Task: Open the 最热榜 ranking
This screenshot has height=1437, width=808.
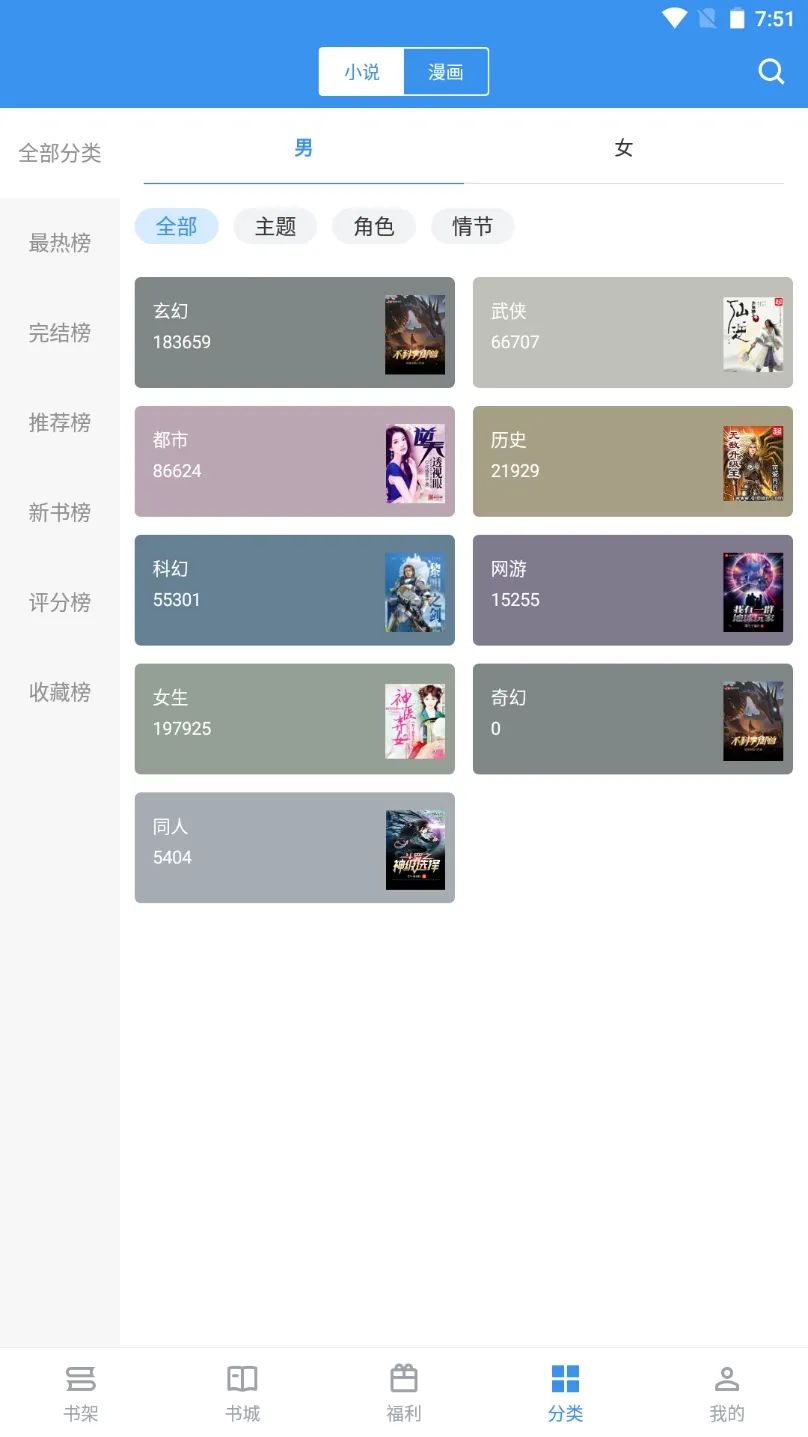Action: point(60,243)
